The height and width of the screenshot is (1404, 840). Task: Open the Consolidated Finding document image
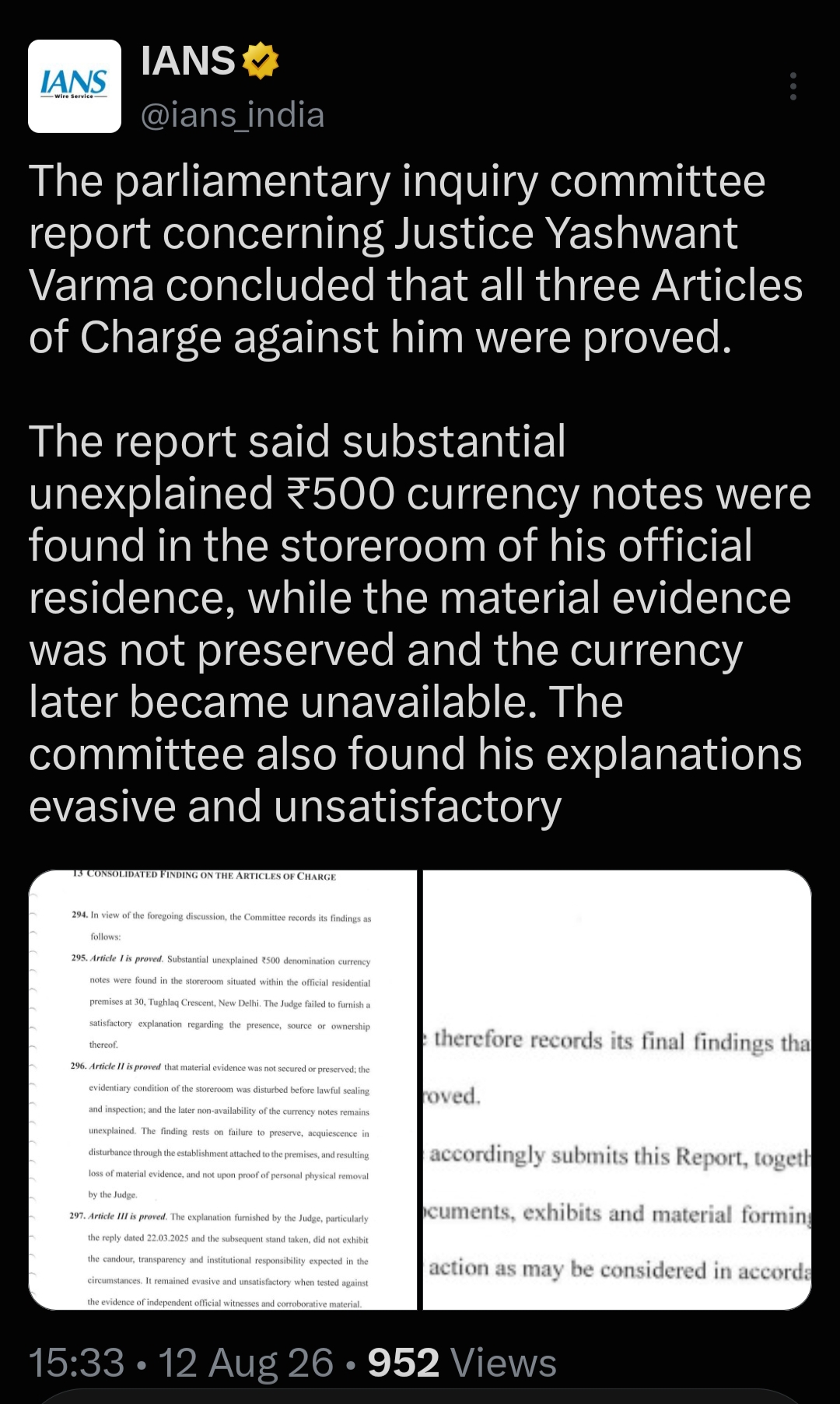click(x=223, y=1090)
